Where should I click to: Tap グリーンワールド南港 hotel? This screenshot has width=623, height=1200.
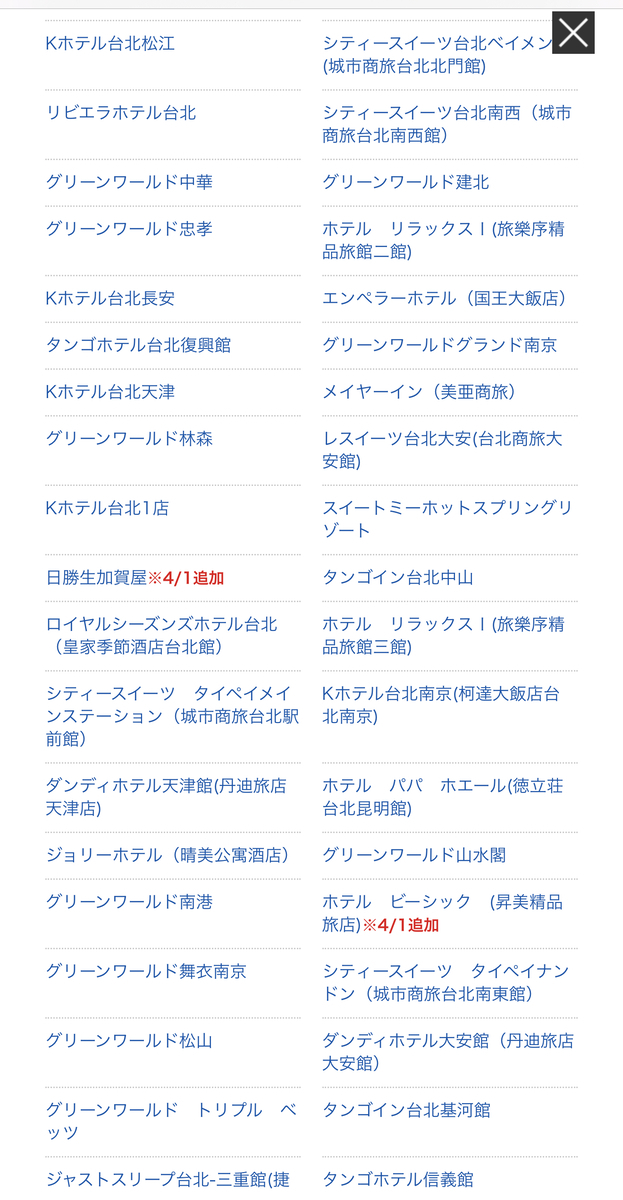click(129, 902)
